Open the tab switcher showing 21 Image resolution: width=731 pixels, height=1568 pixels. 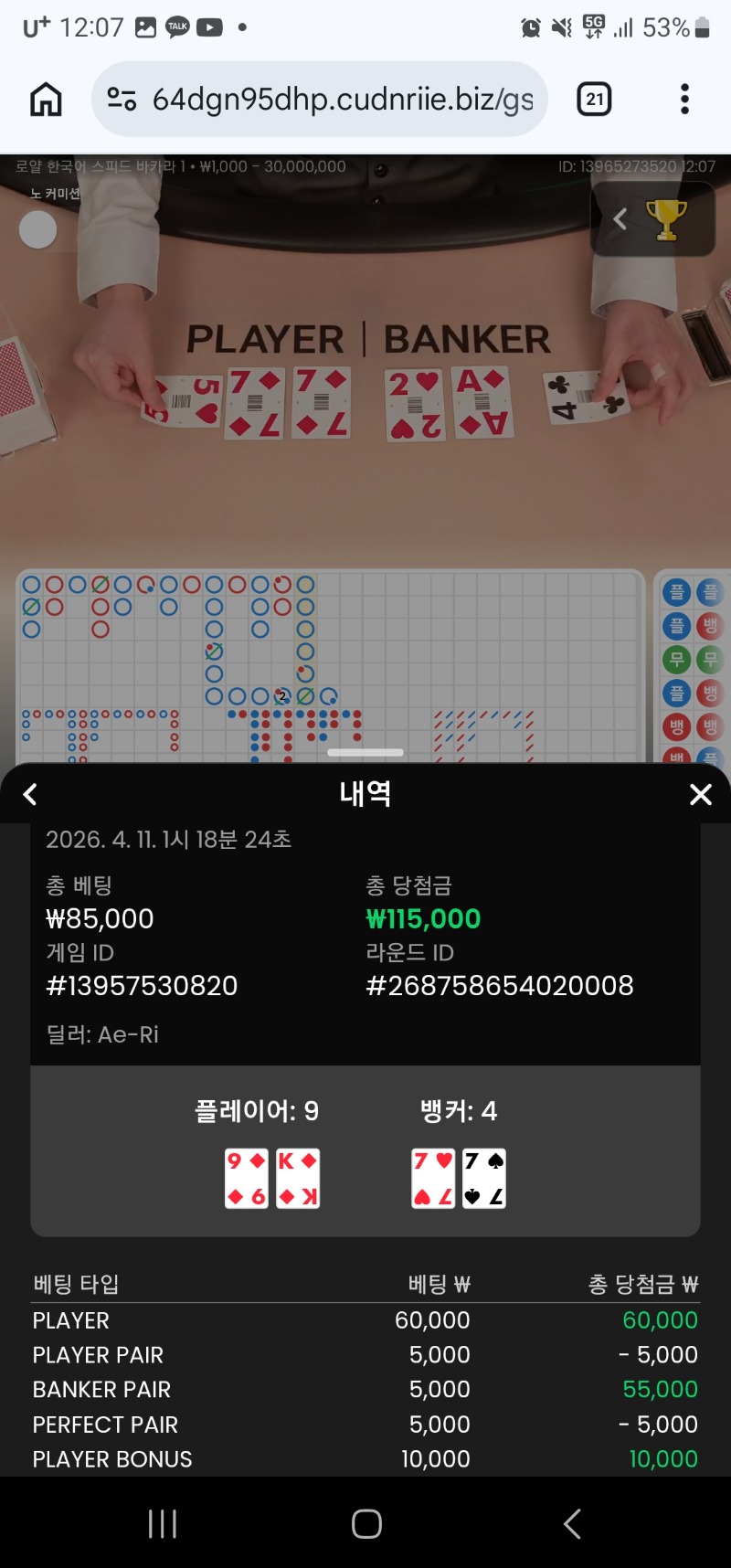pyautogui.click(x=594, y=99)
